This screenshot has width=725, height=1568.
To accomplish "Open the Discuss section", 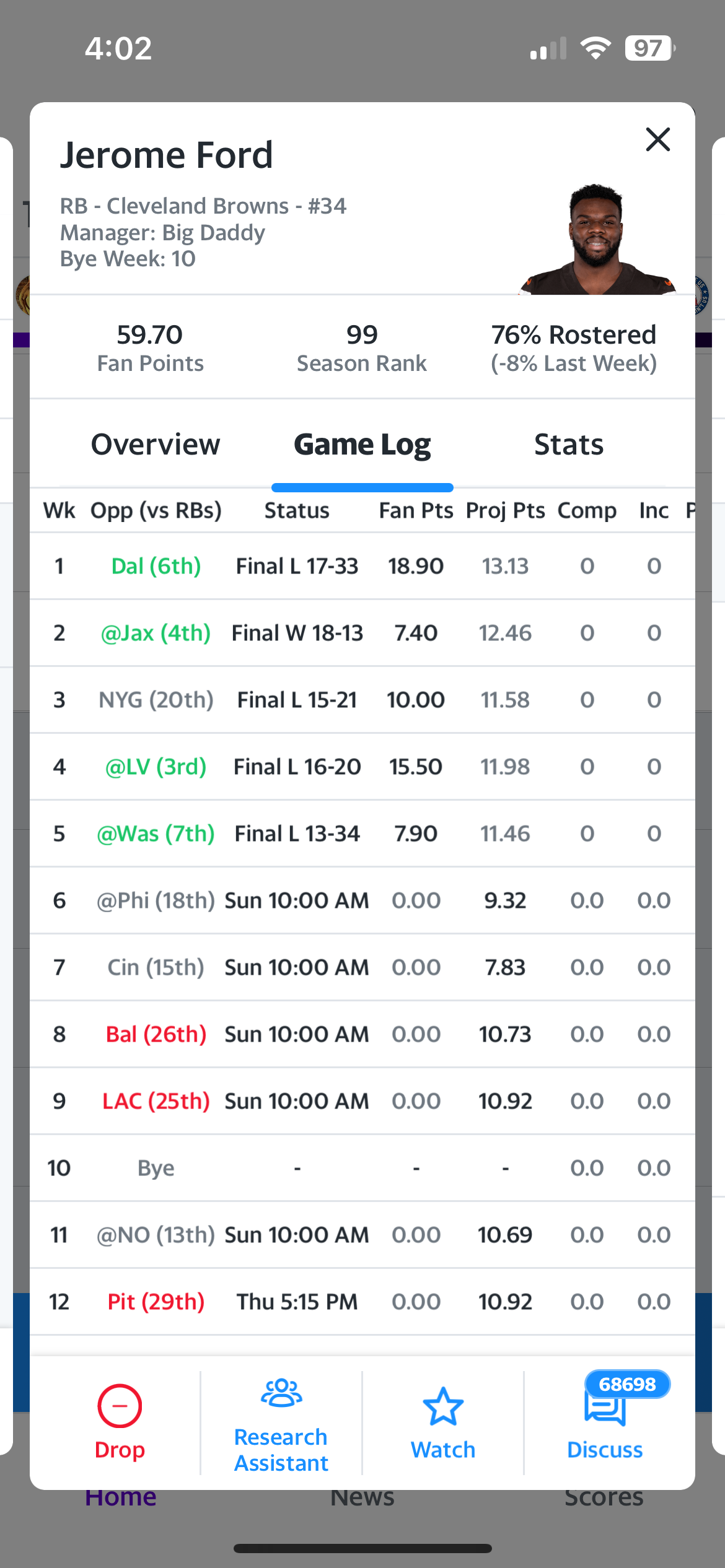I will [605, 1422].
